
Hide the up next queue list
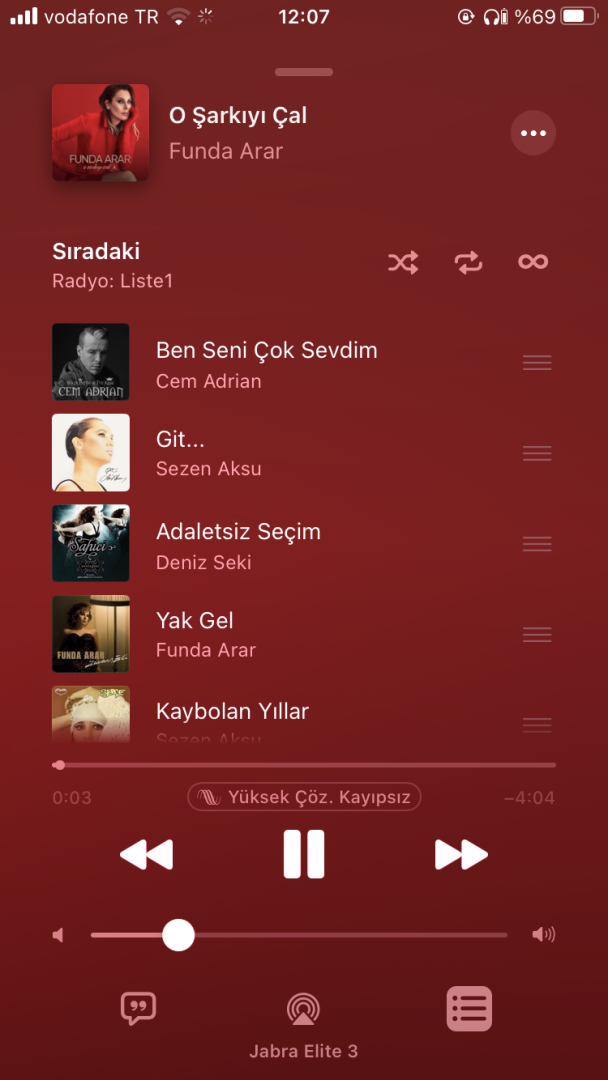[x=469, y=1008]
